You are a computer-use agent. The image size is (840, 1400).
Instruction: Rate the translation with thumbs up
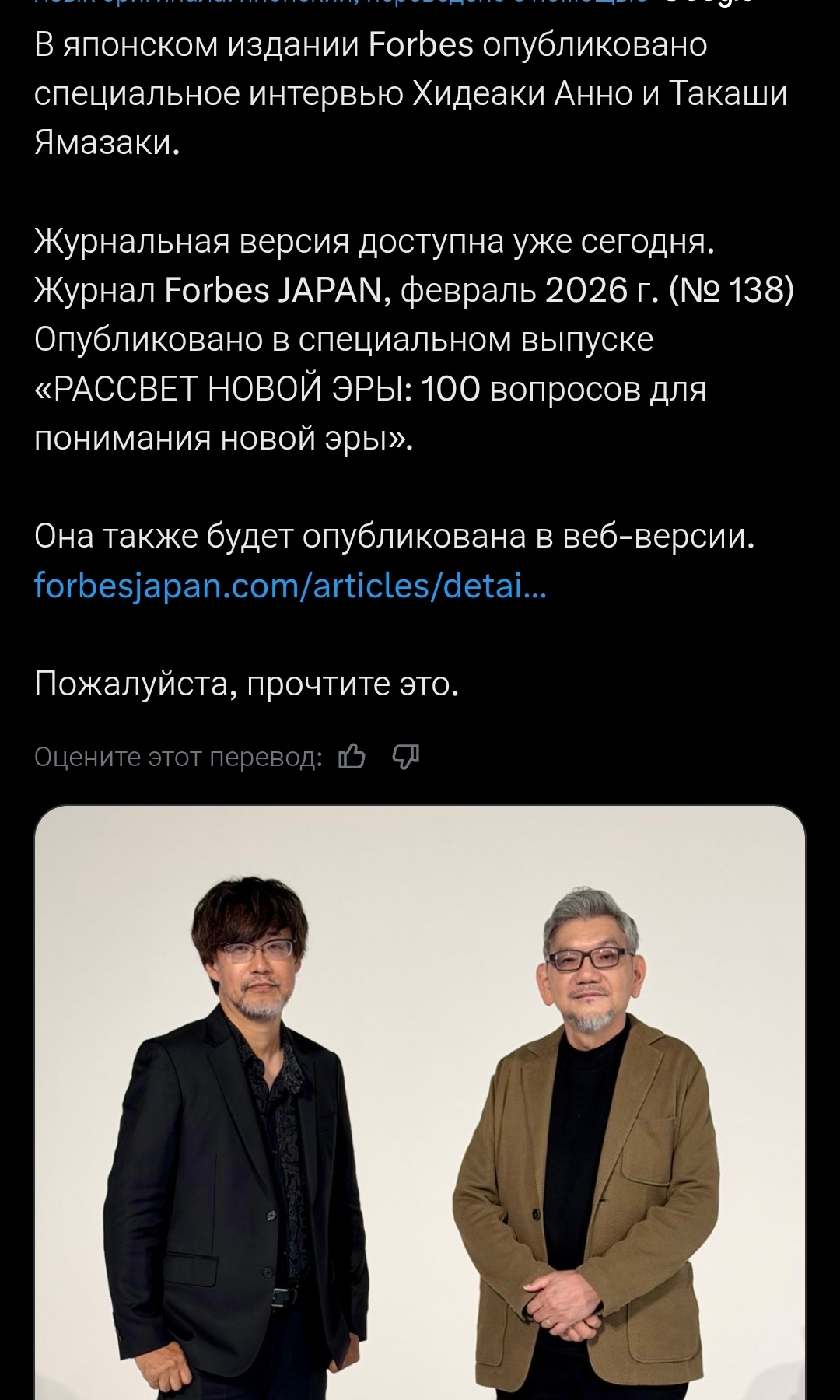tap(352, 756)
